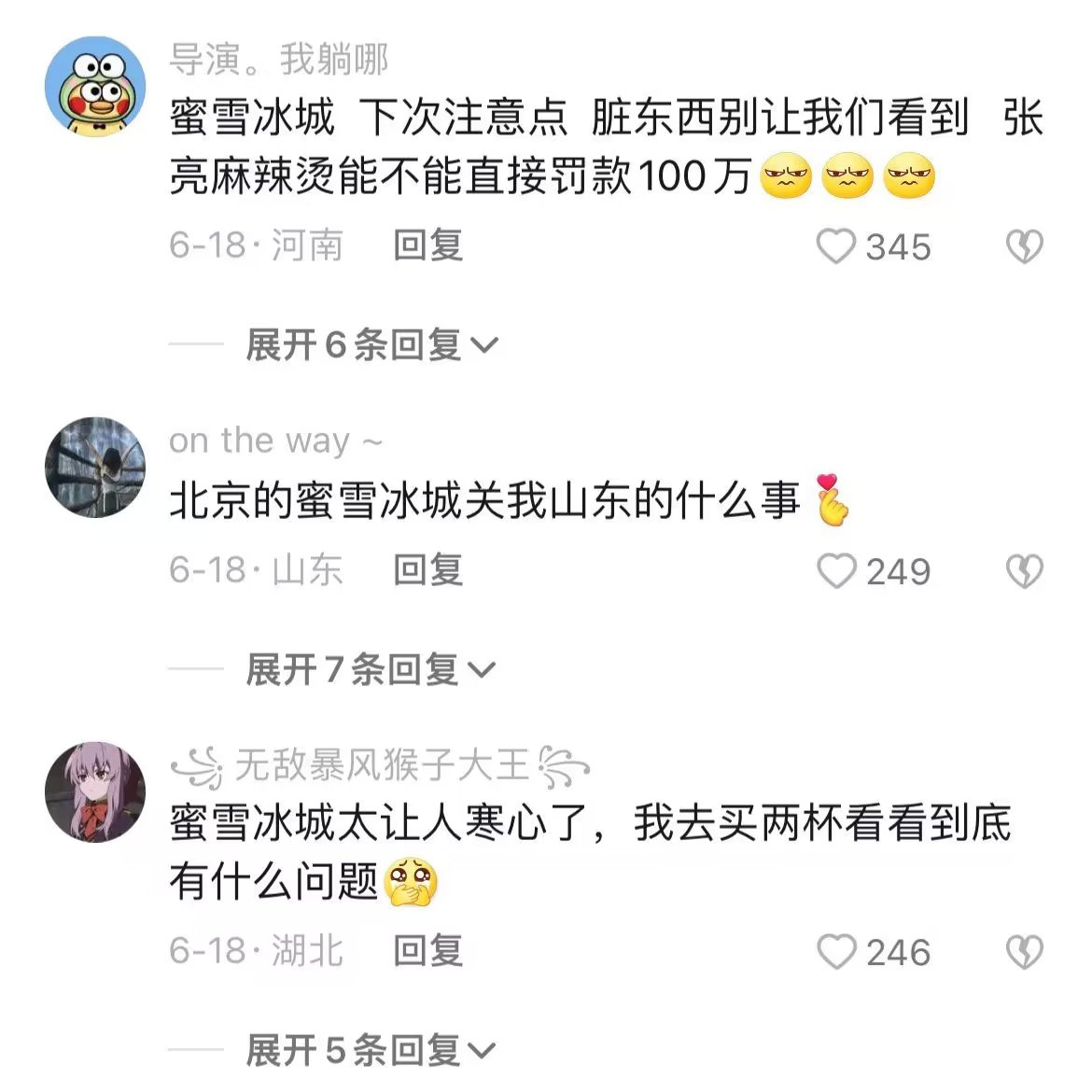Reply to the comment from 河南
The height and width of the screenshot is (1092, 1092).
point(428,245)
